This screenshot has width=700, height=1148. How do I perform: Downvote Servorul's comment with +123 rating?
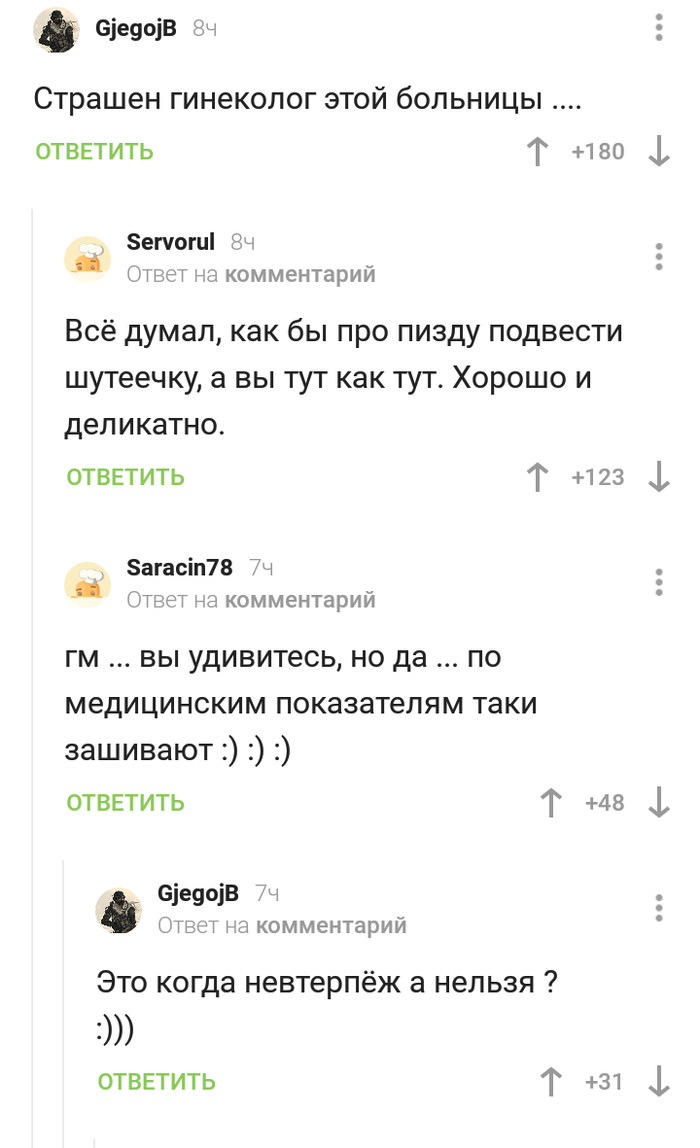pos(658,477)
